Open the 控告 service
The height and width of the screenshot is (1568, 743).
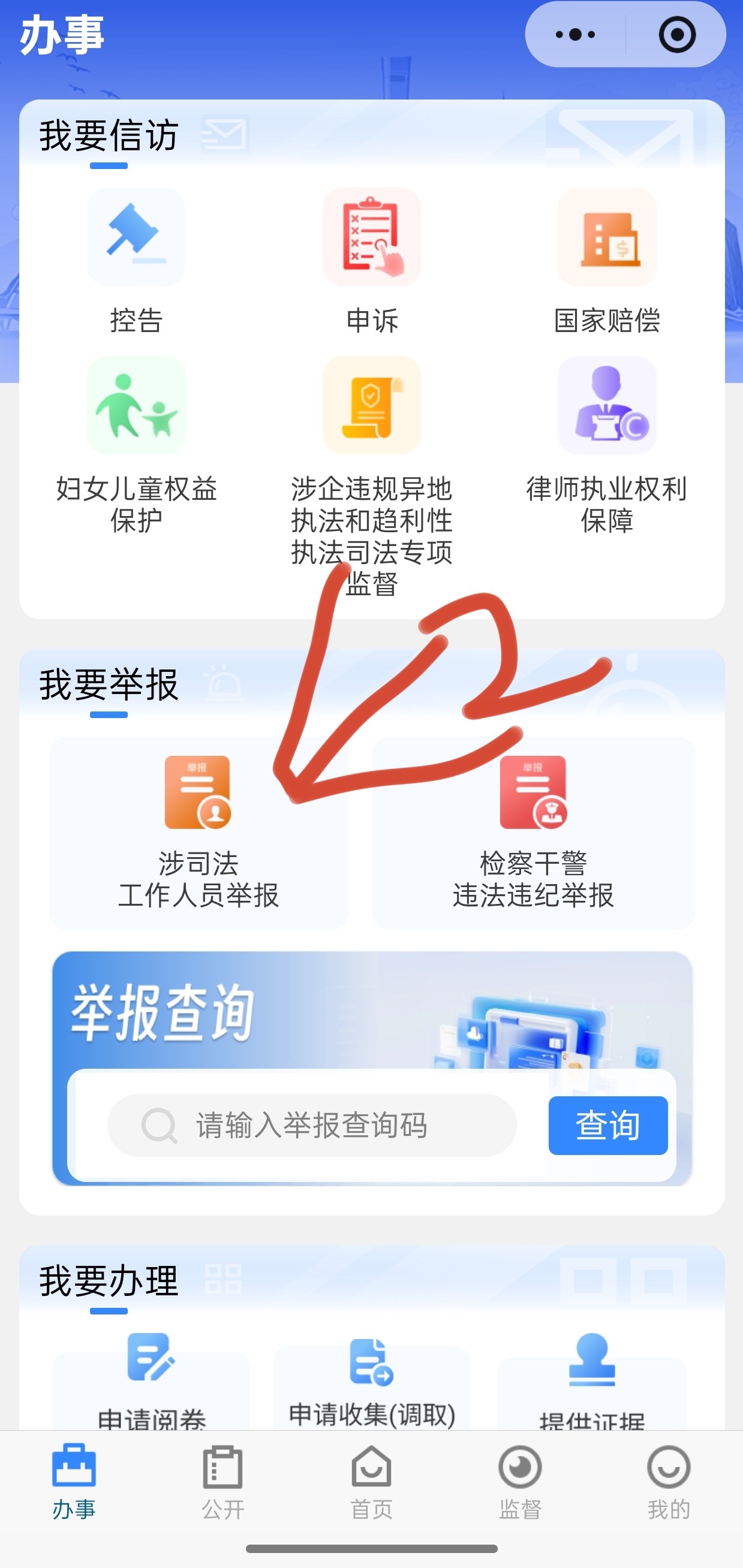point(136,262)
